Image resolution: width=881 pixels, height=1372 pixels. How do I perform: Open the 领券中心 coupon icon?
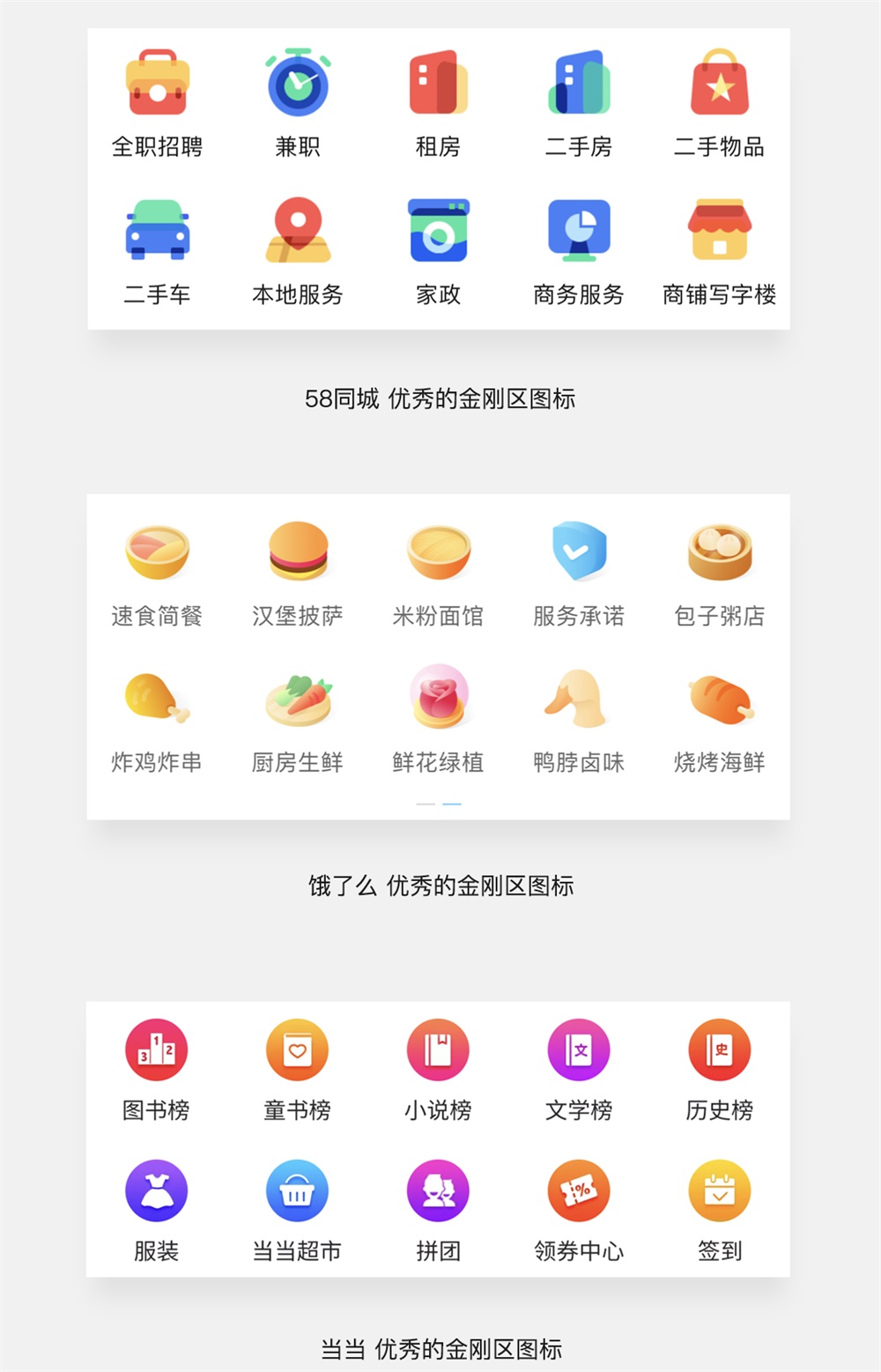coord(579,1190)
